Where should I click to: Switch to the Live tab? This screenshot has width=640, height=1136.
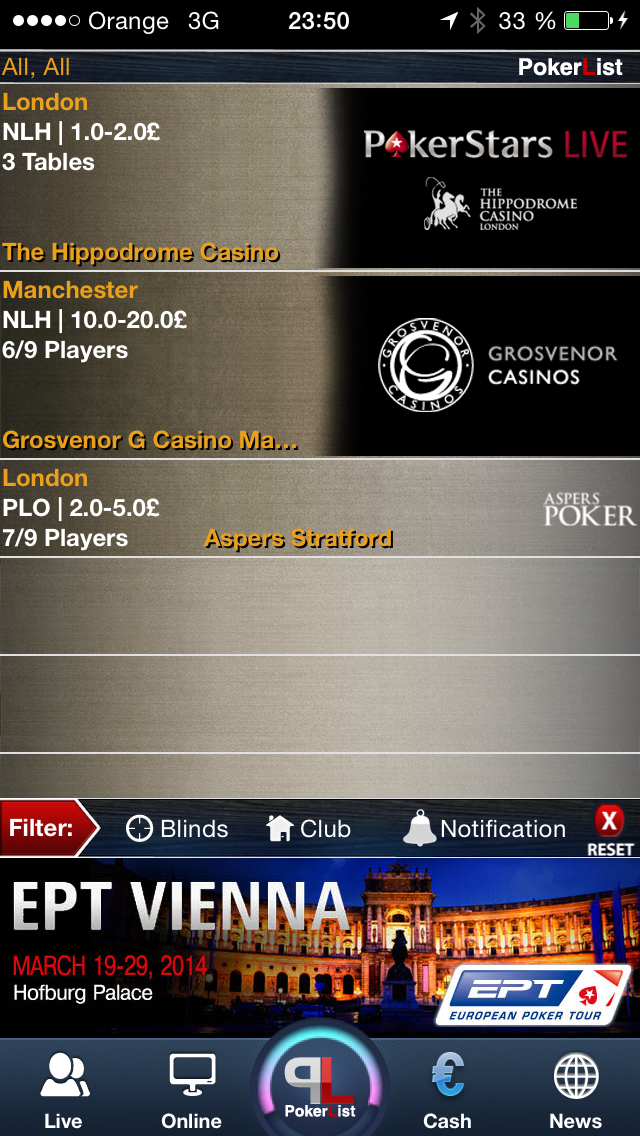point(64,1091)
